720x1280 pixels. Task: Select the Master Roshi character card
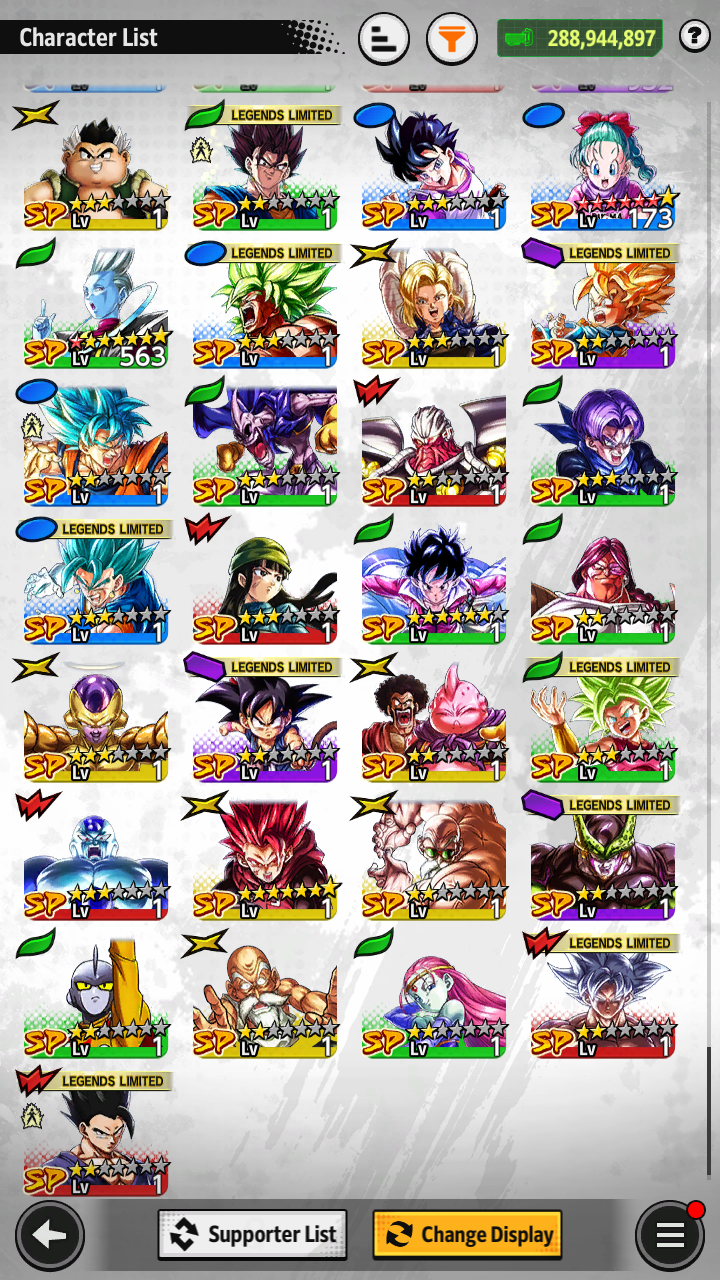(x=265, y=996)
